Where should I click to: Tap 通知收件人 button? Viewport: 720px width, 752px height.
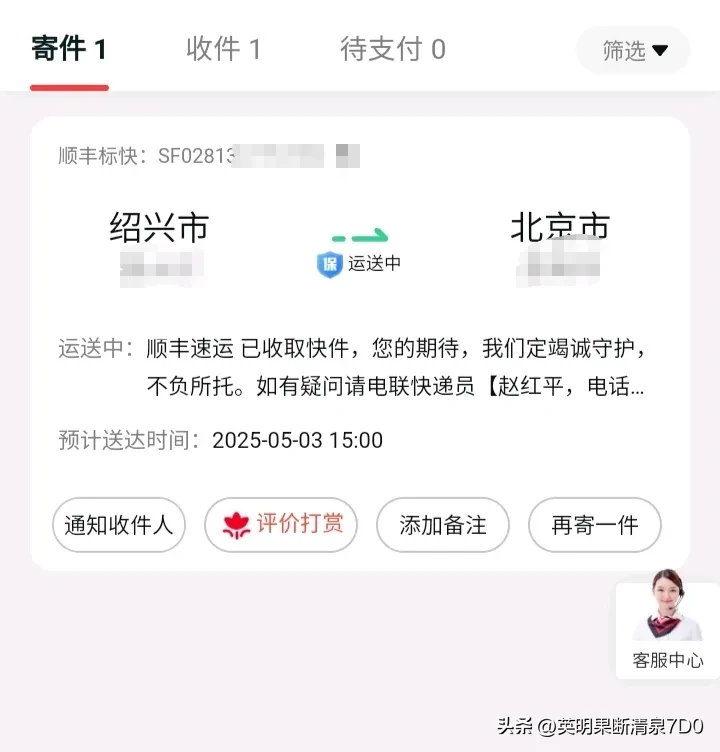[119, 525]
